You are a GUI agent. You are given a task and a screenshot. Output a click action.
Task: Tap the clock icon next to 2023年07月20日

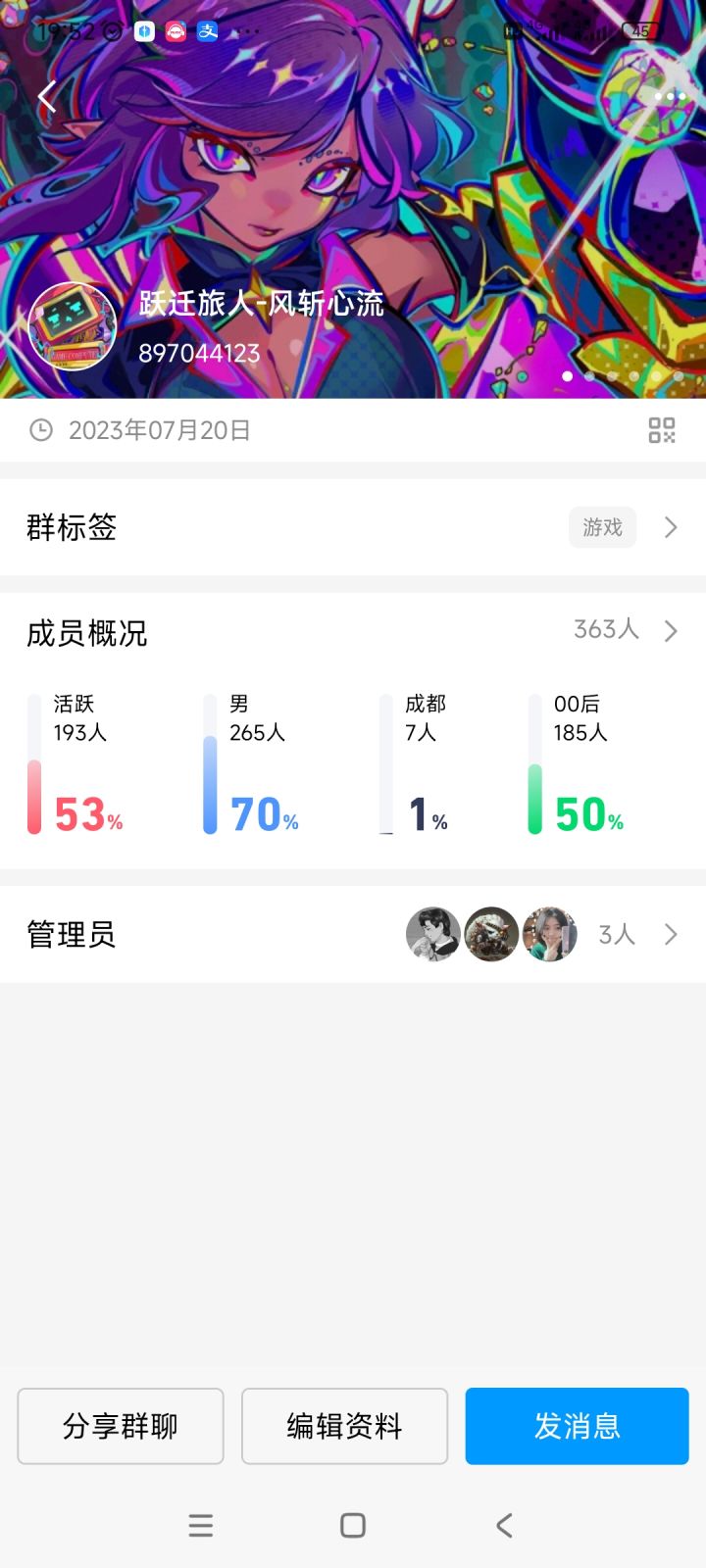point(39,429)
